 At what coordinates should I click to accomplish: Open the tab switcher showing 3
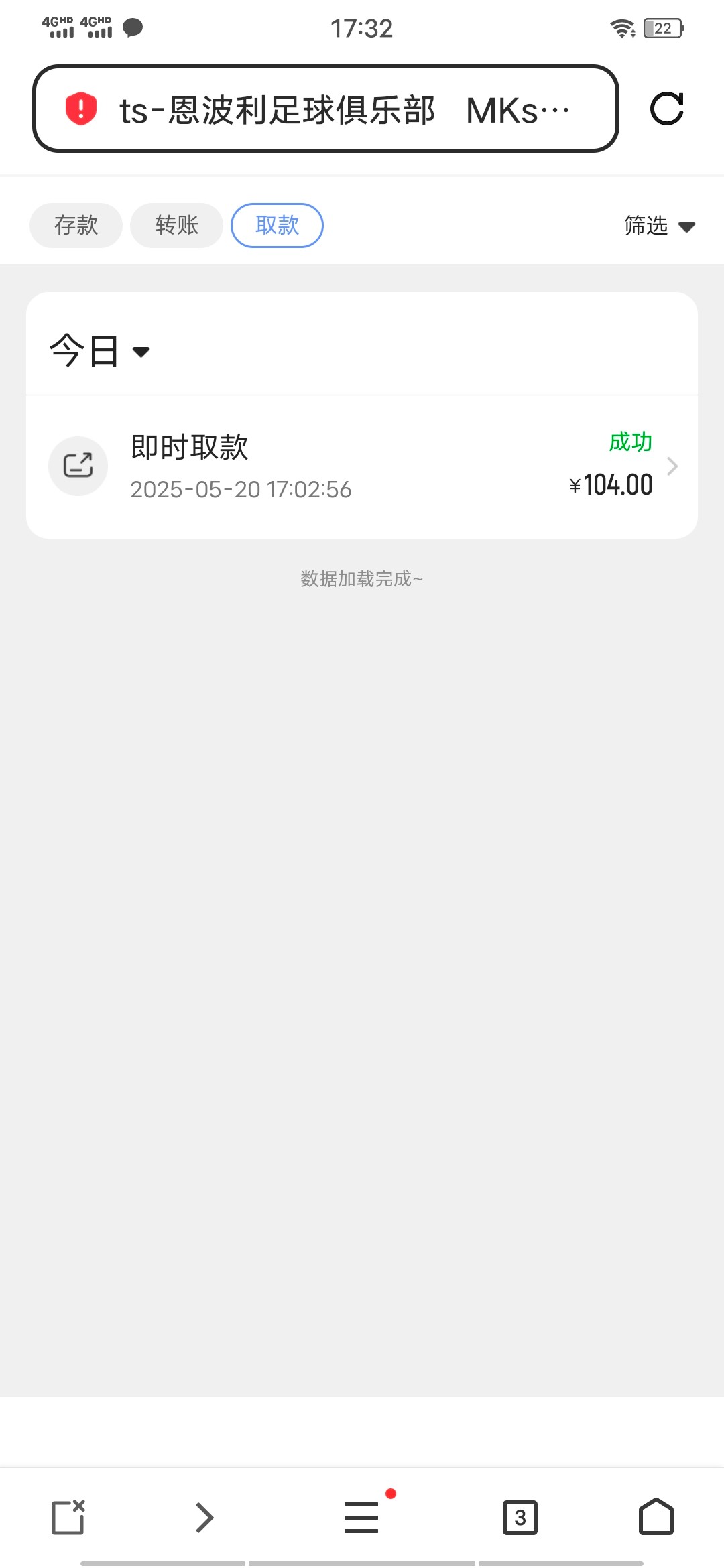[x=520, y=1517]
